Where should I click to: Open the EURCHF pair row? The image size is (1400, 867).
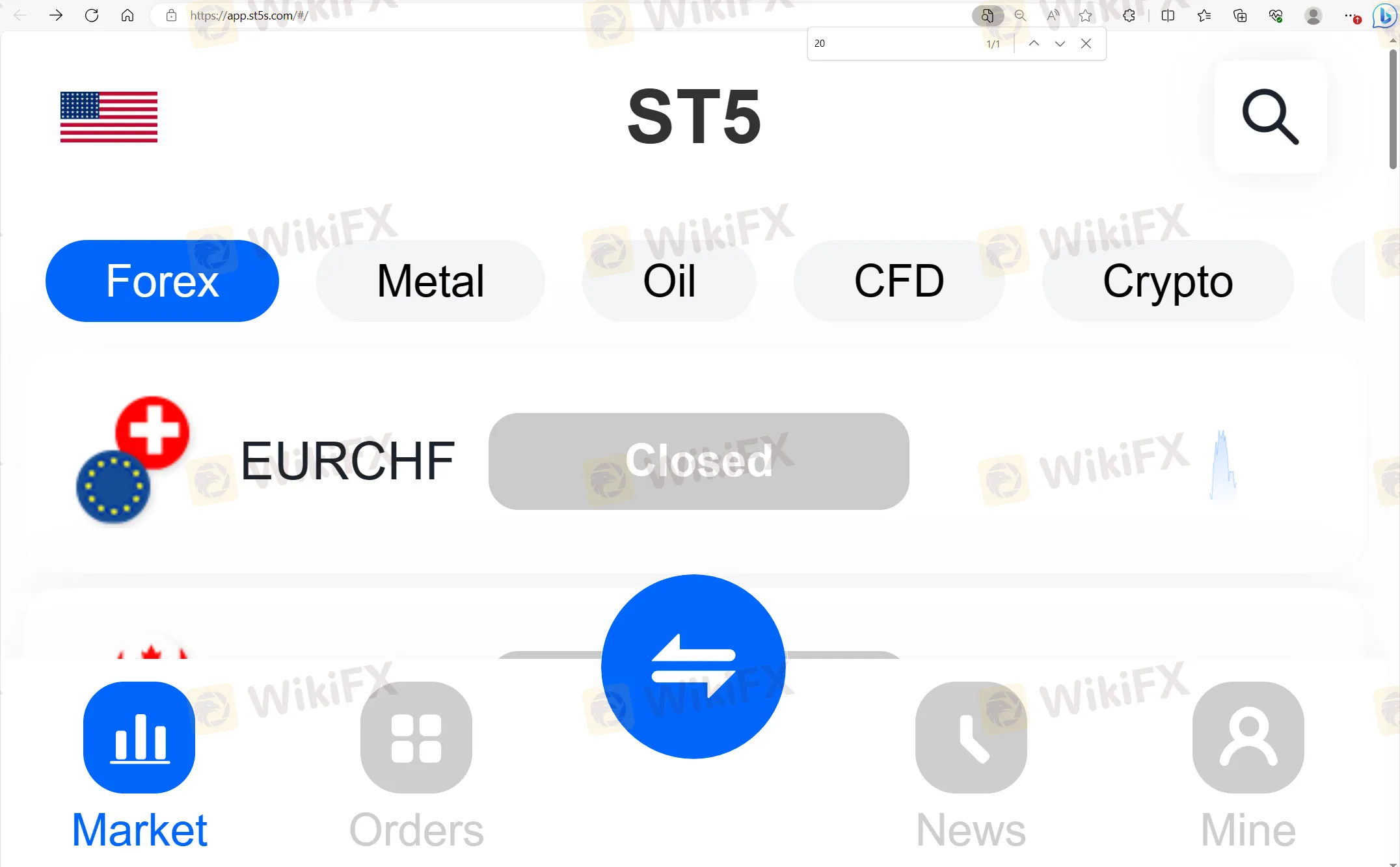[x=347, y=461]
